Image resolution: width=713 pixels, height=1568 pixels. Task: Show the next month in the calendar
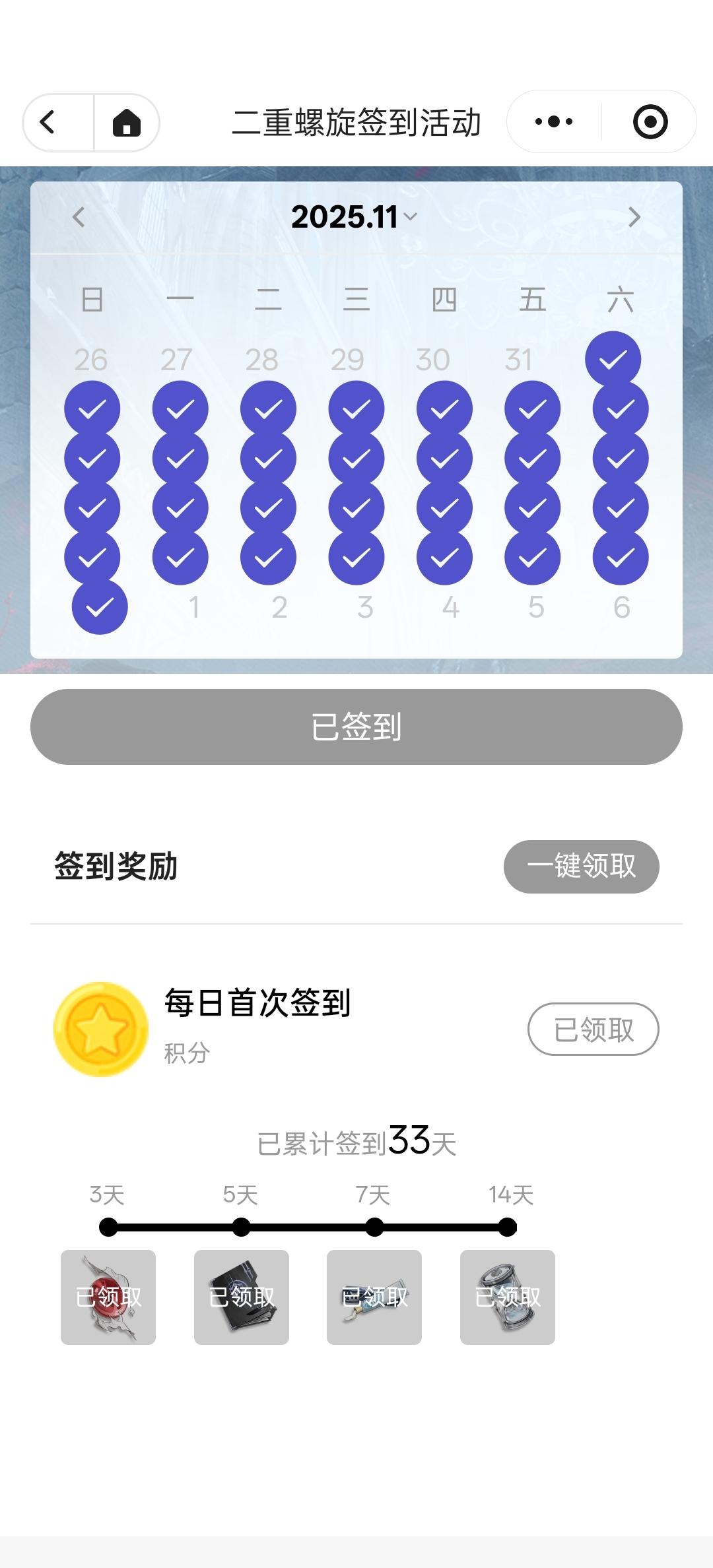(634, 217)
